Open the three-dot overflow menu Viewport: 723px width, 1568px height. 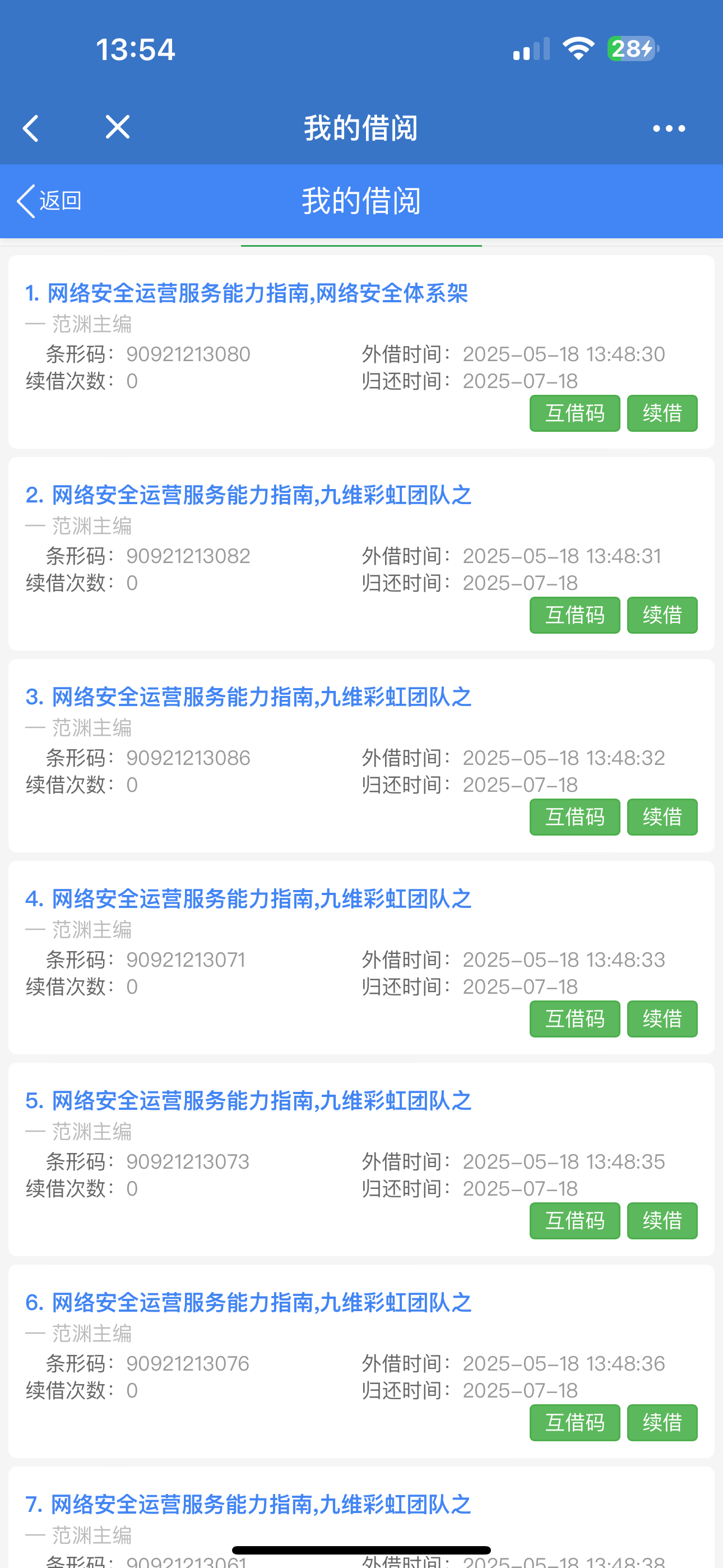(668, 128)
